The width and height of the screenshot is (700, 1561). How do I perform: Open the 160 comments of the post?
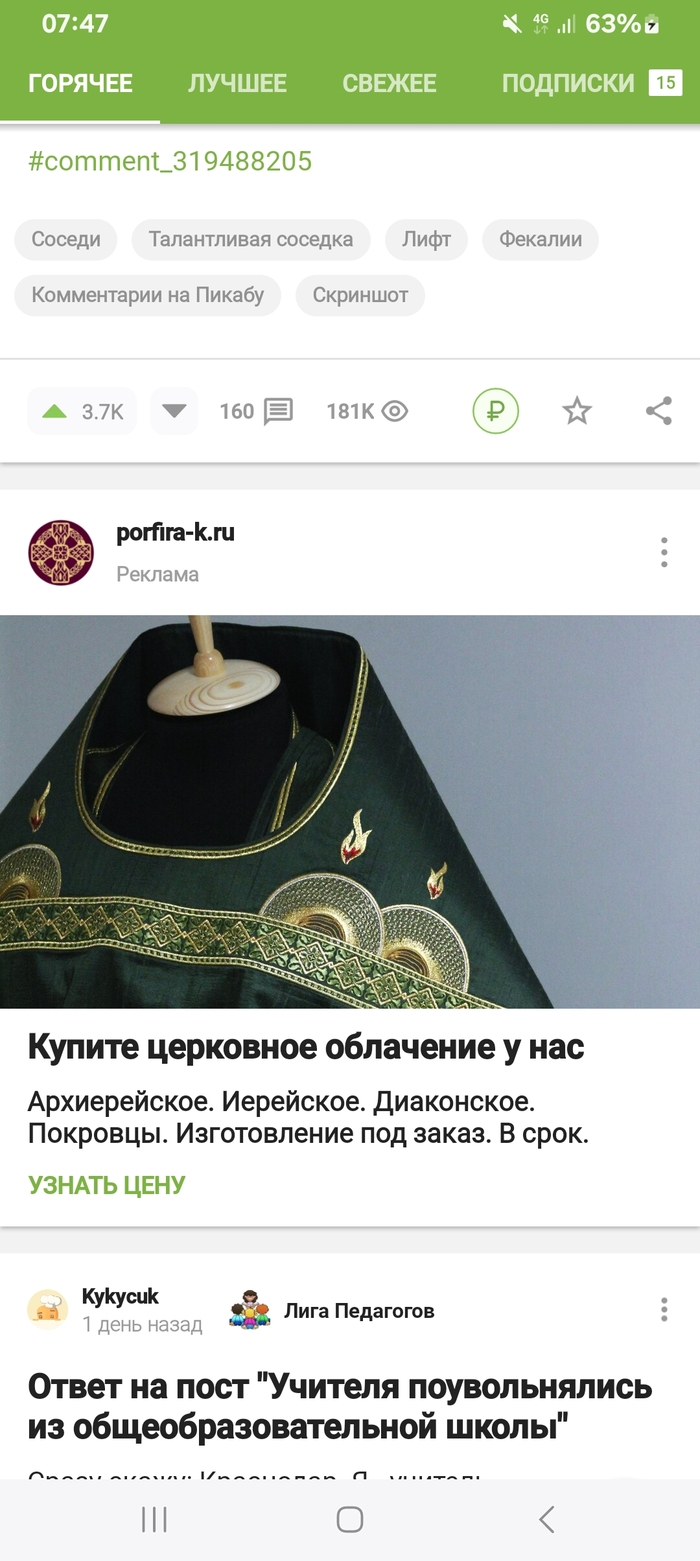256,411
